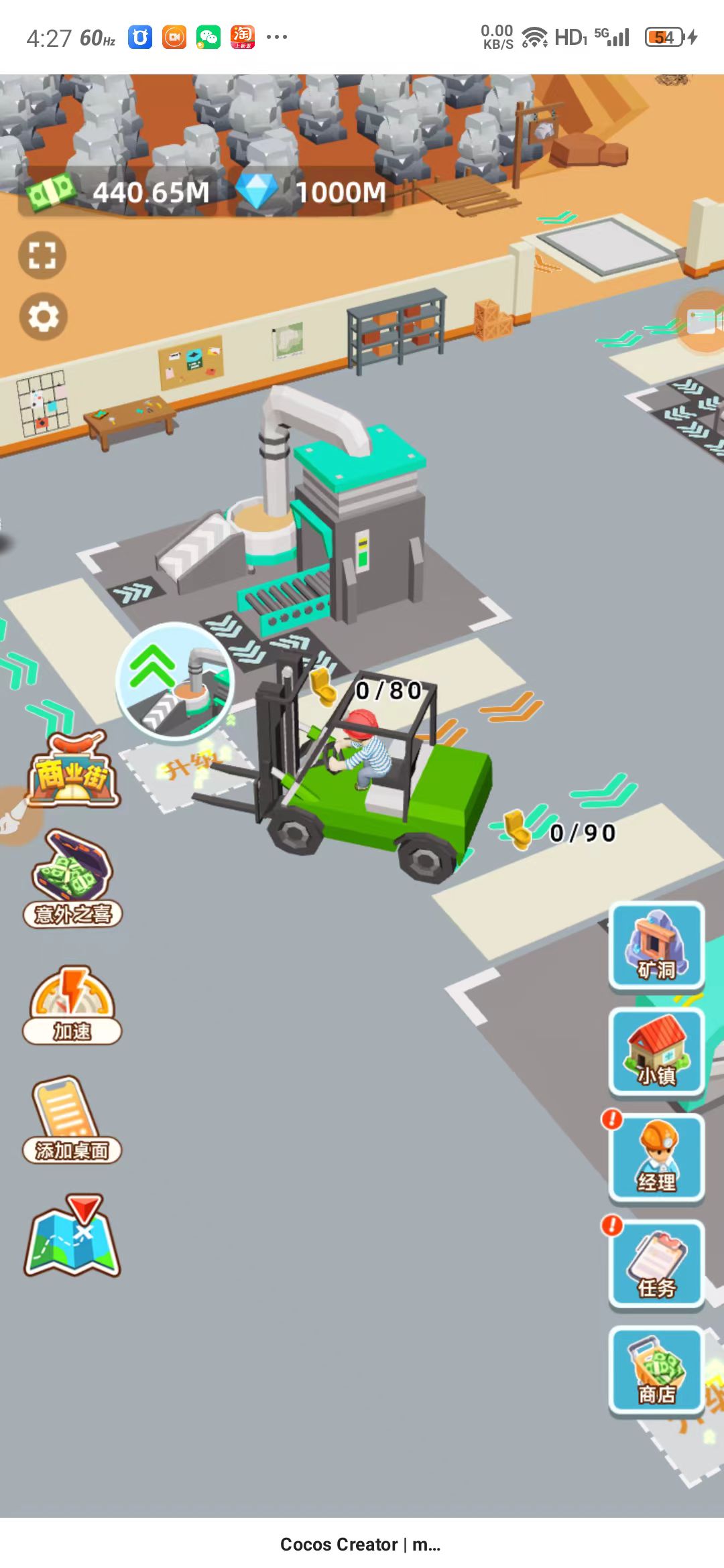Go to the 矿洞 mine

pyautogui.click(x=656, y=945)
